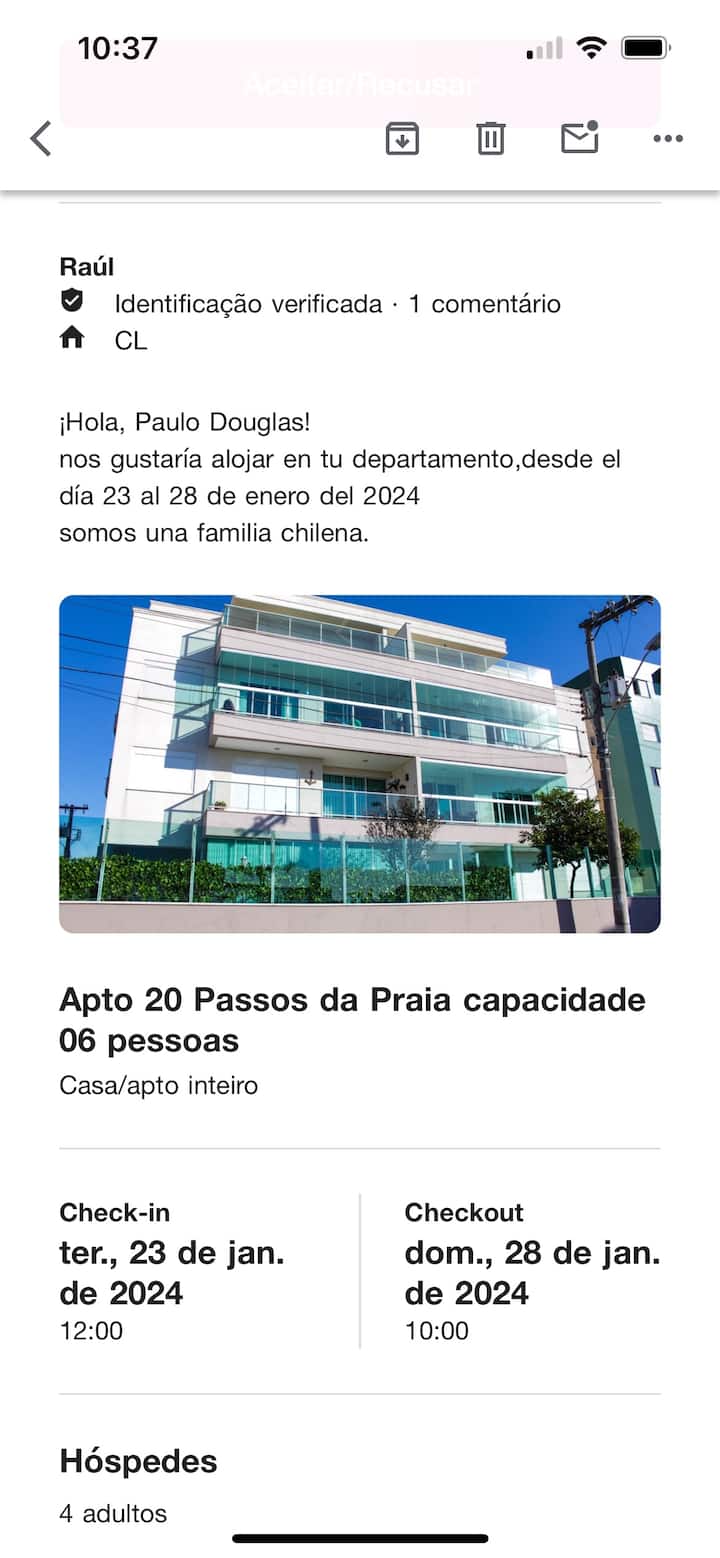Go back to the inbox

pos(40,138)
